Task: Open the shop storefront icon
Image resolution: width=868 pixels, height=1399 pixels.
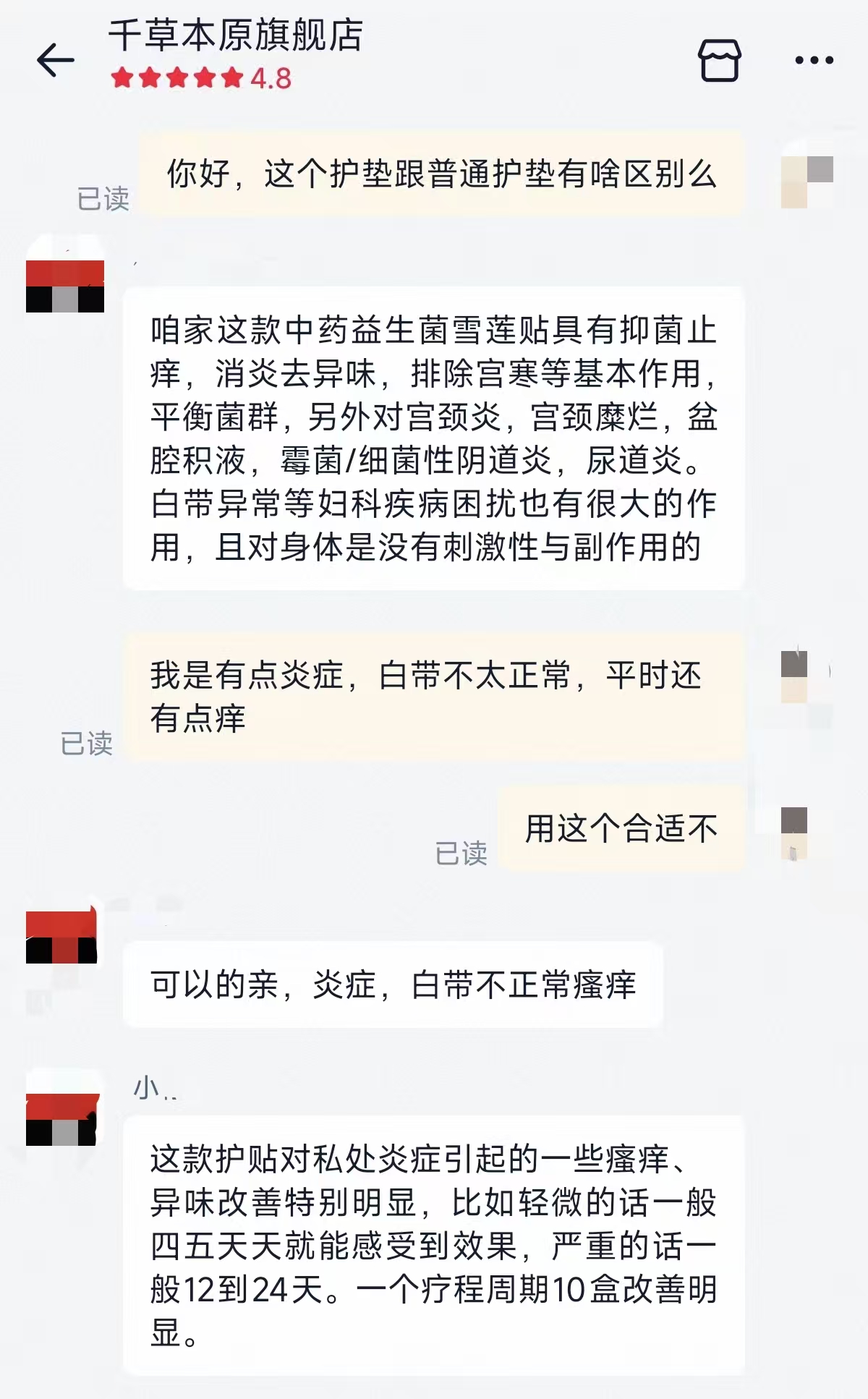Action: (x=719, y=60)
